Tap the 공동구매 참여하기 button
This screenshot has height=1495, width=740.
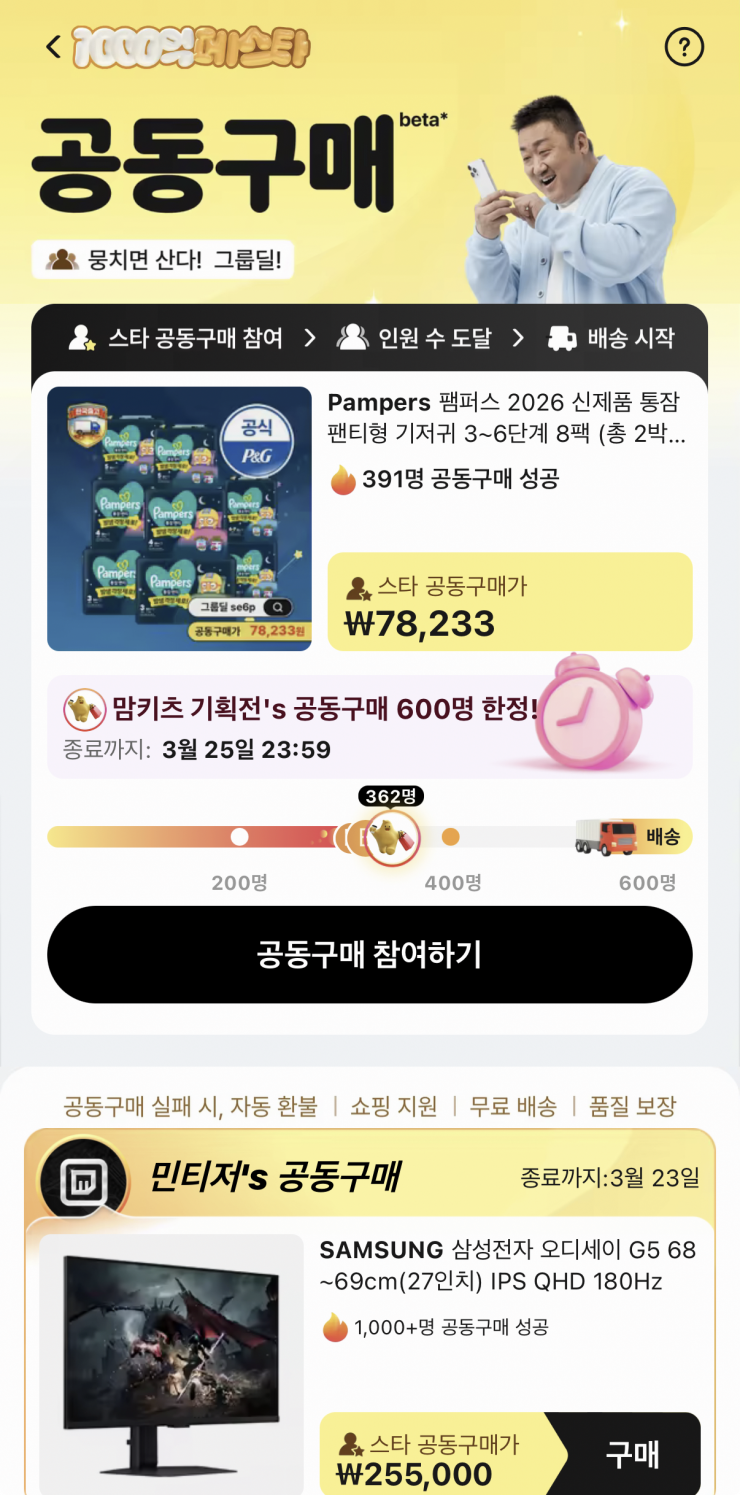tap(369, 954)
